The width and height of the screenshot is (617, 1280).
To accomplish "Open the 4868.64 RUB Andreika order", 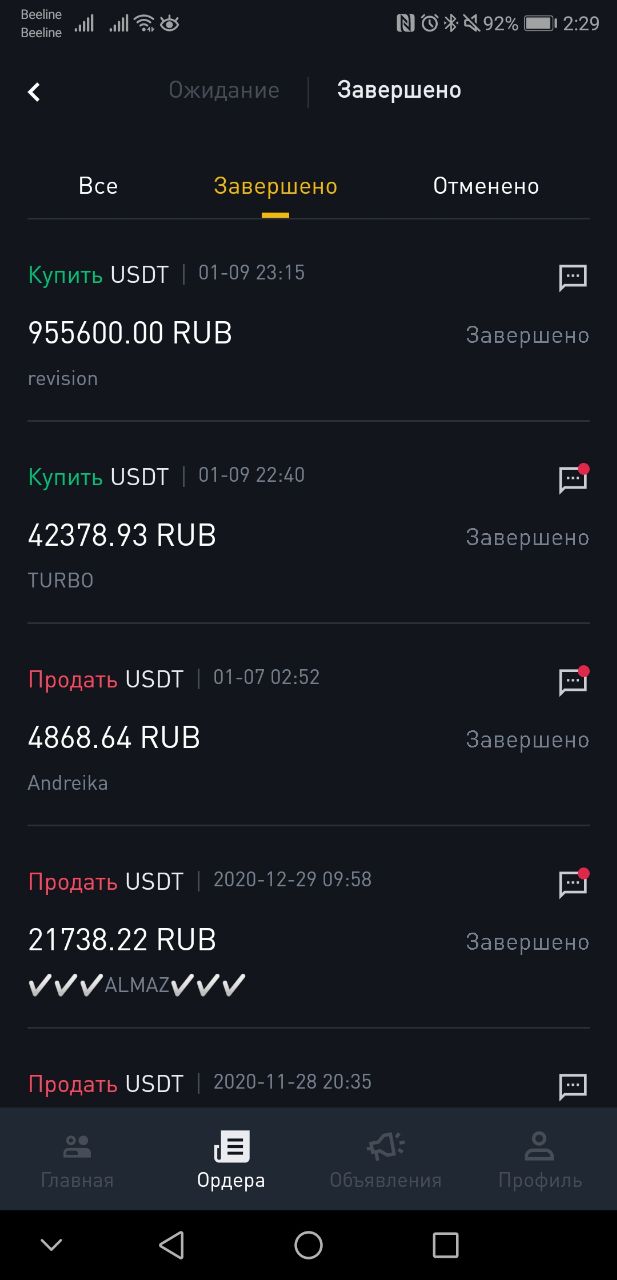I will point(308,726).
